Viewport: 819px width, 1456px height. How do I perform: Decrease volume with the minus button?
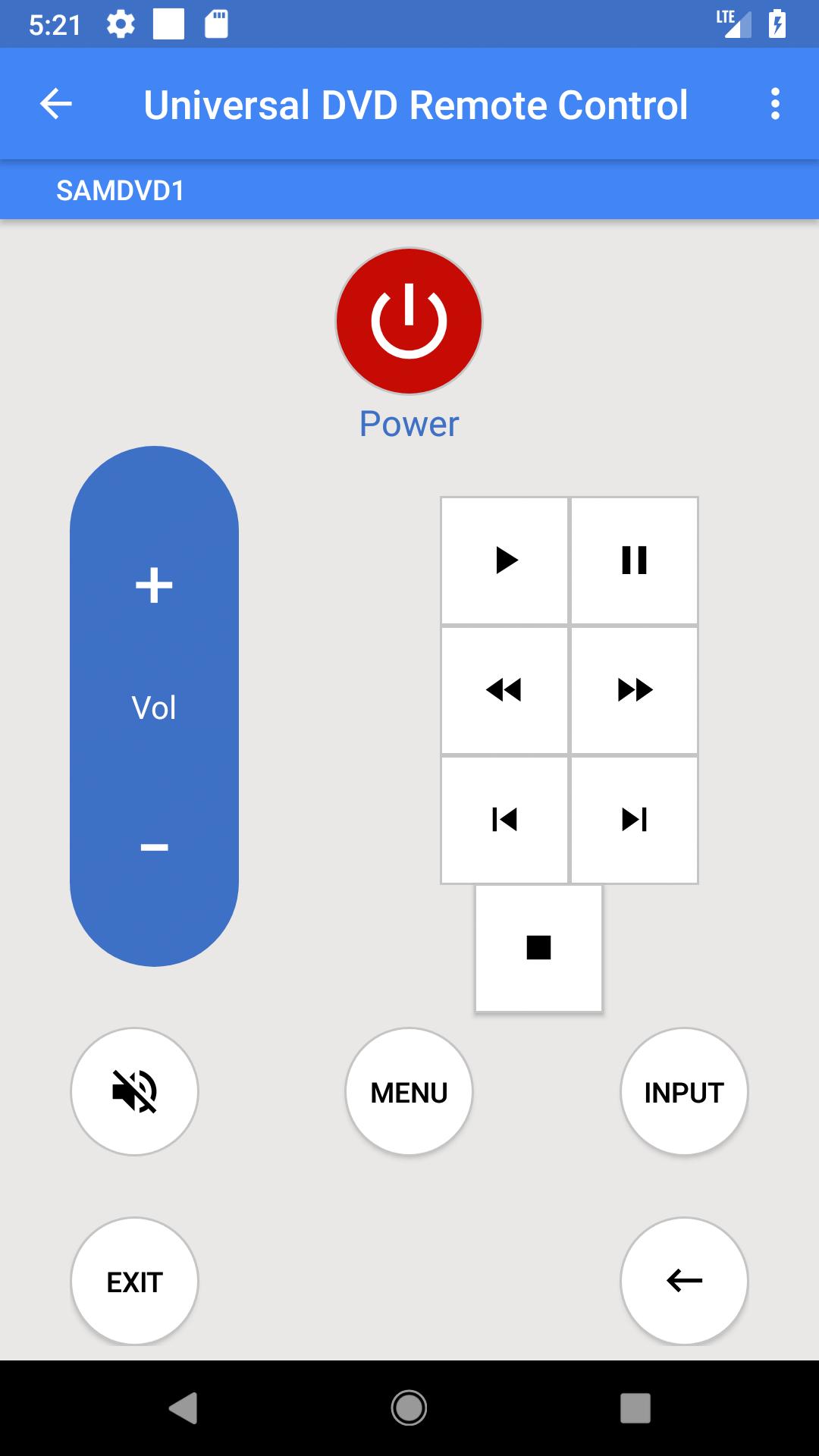point(154,847)
